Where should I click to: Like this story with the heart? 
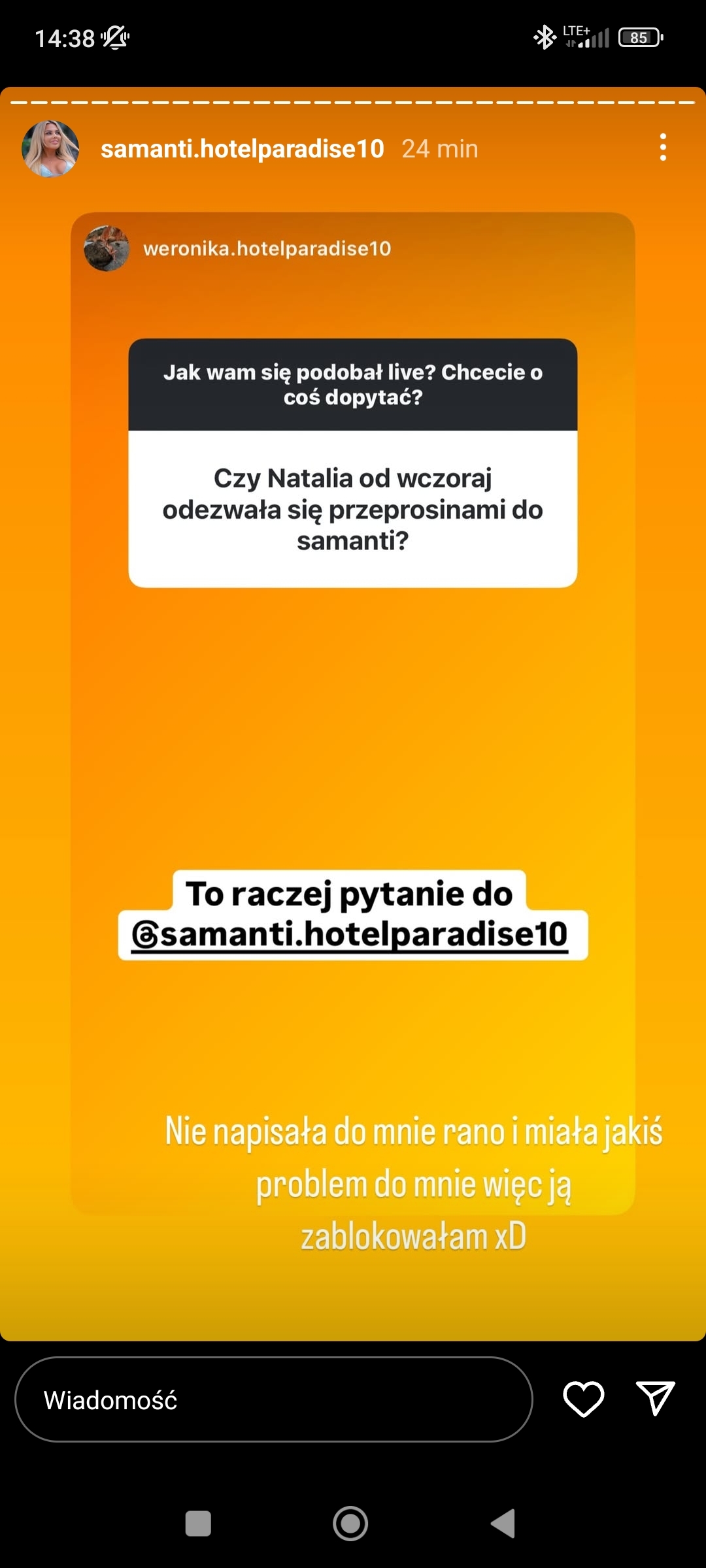coord(583,1399)
